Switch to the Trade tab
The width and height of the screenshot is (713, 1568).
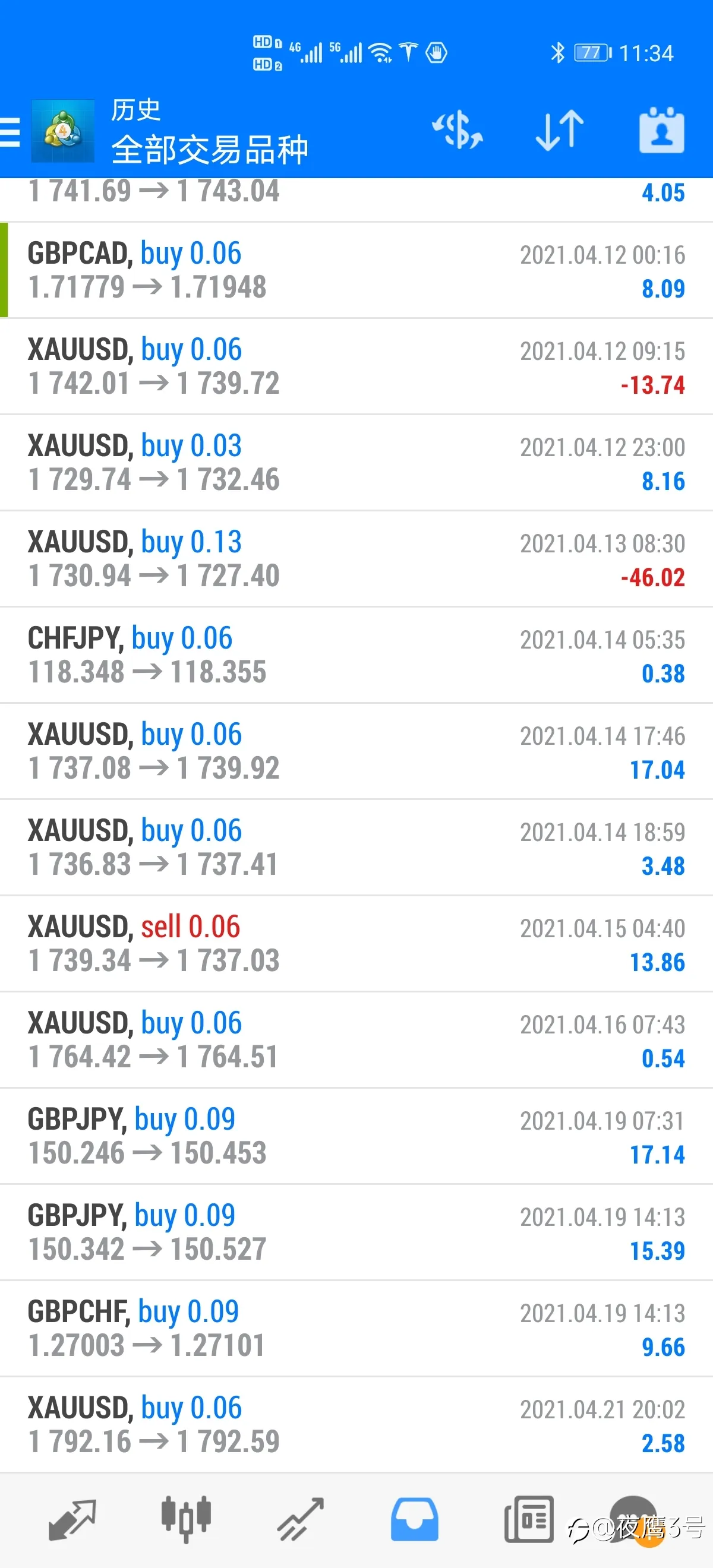tap(300, 1520)
